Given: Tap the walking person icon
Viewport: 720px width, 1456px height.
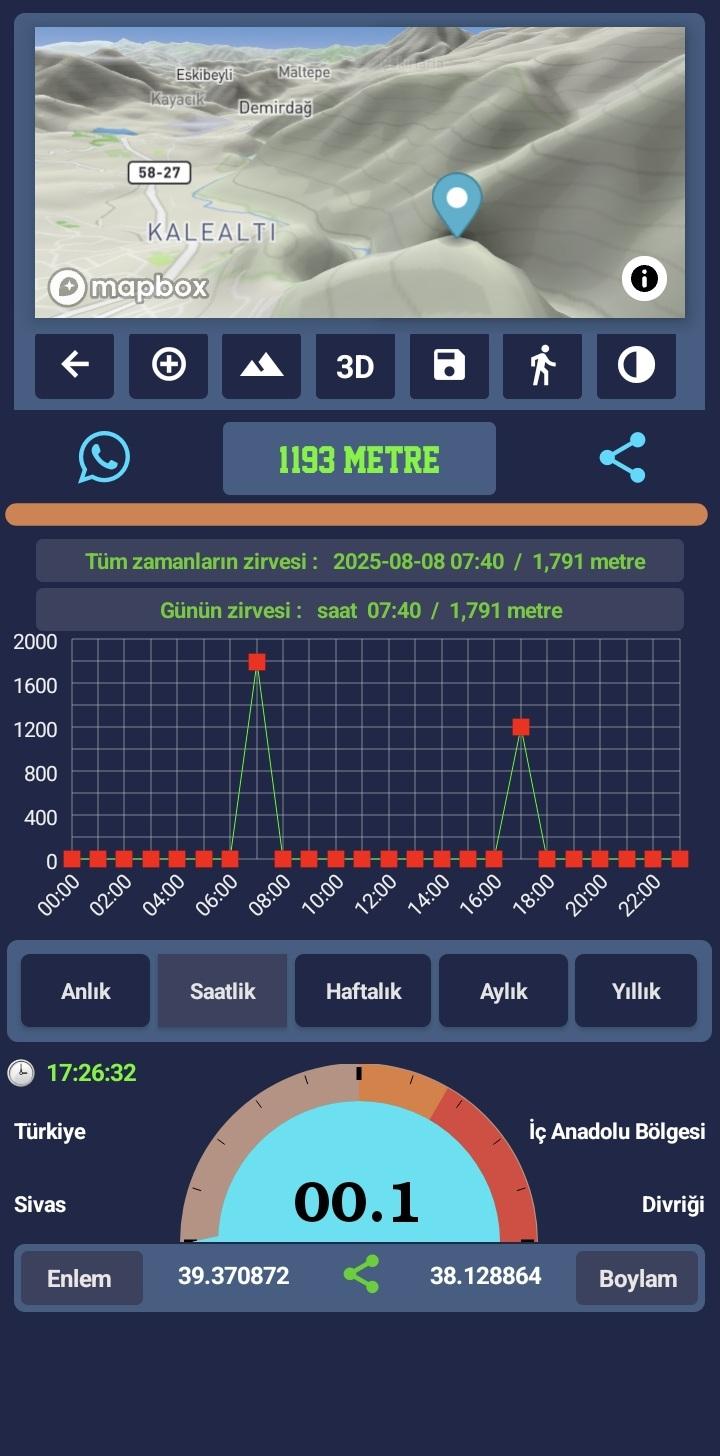Looking at the screenshot, I should pyautogui.click(x=542, y=366).
